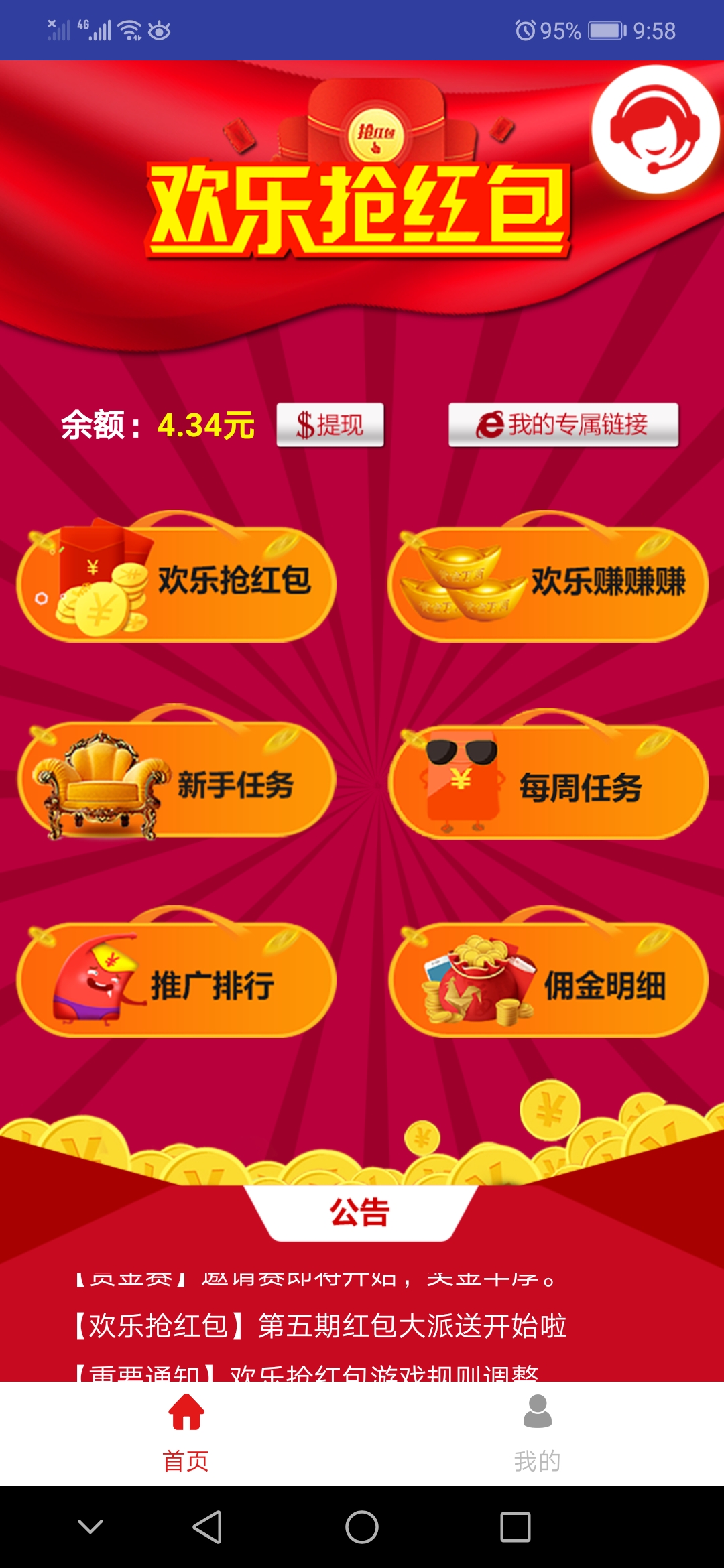Viewport: 724px width, 1568px height.
Task: View 佣金明细 commission details
Action: [547, 982]
